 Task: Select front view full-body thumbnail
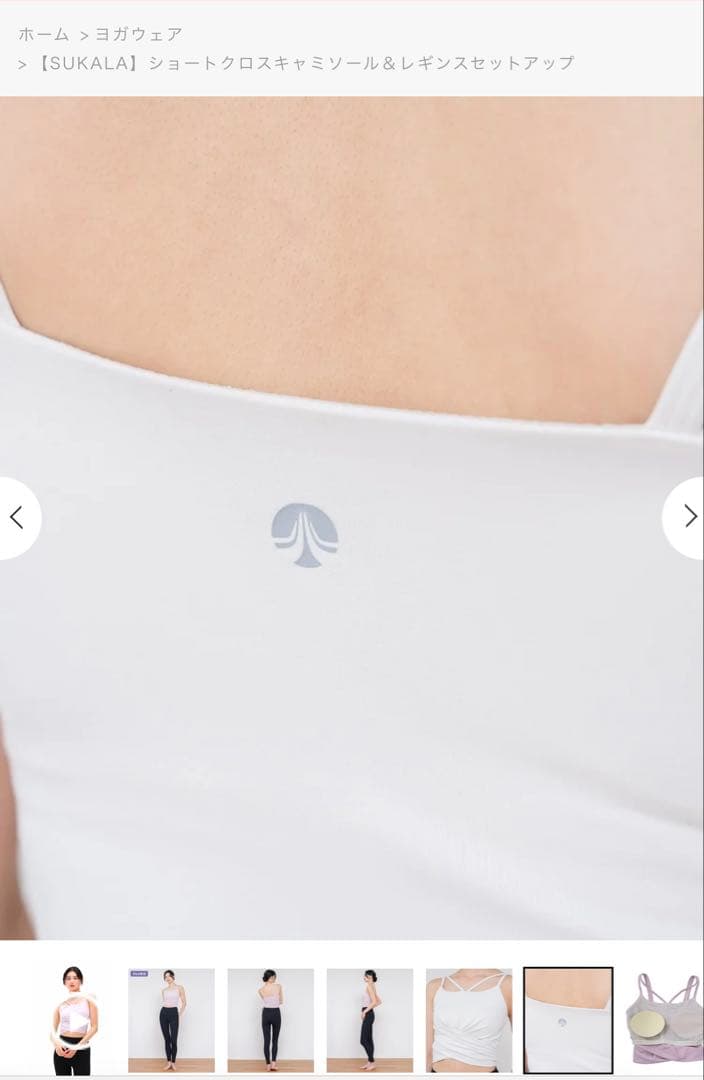click(171, 1020)
